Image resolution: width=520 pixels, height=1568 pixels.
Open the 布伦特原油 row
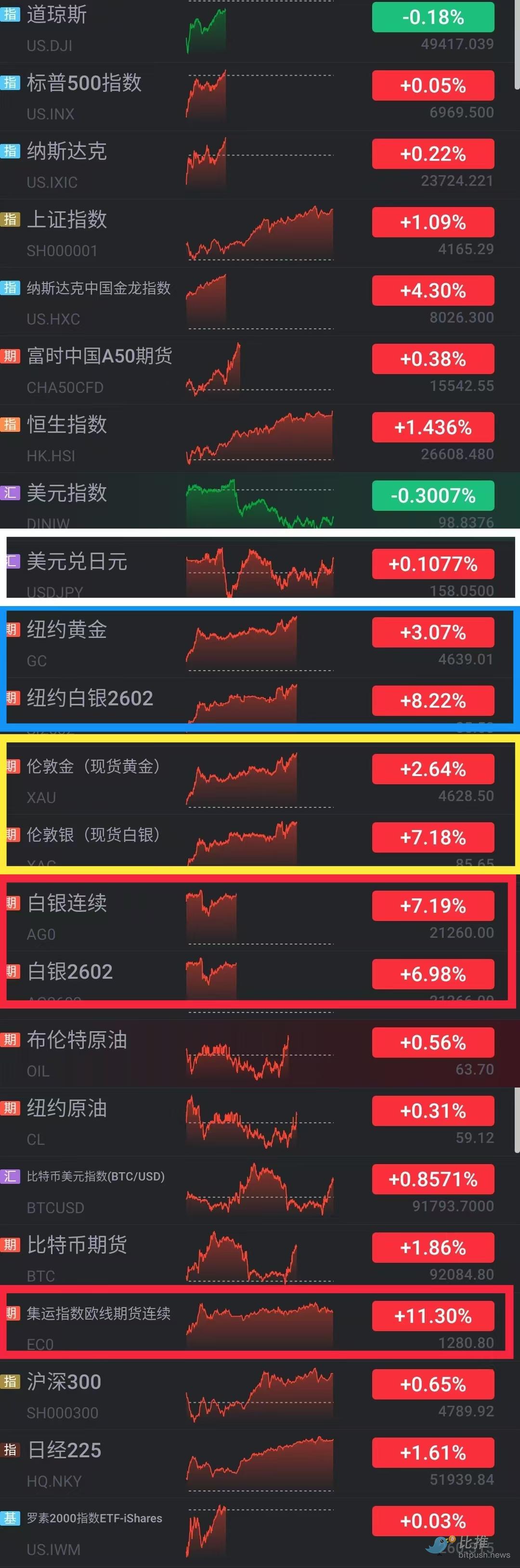tap(77, 1040)
